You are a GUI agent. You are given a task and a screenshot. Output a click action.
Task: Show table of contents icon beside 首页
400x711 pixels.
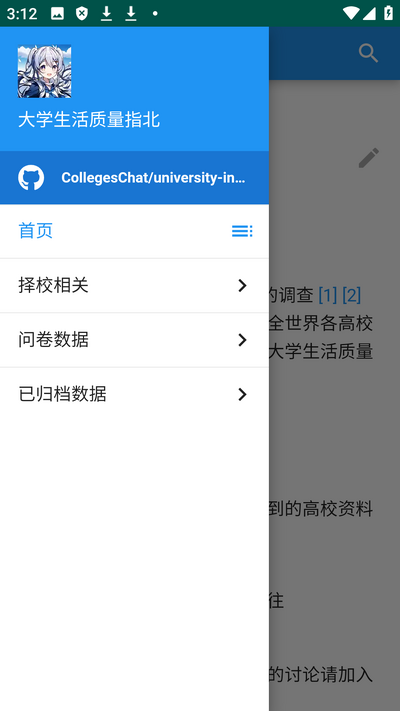pos(242,231)
